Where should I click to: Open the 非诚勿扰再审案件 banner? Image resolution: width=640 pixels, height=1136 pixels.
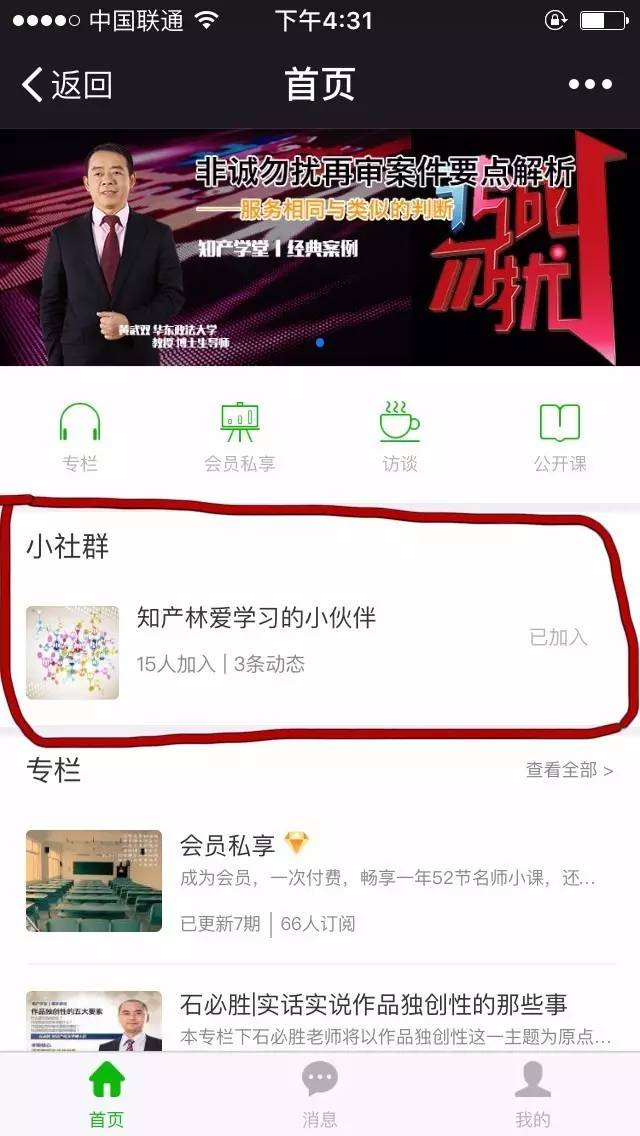(320, 247)
